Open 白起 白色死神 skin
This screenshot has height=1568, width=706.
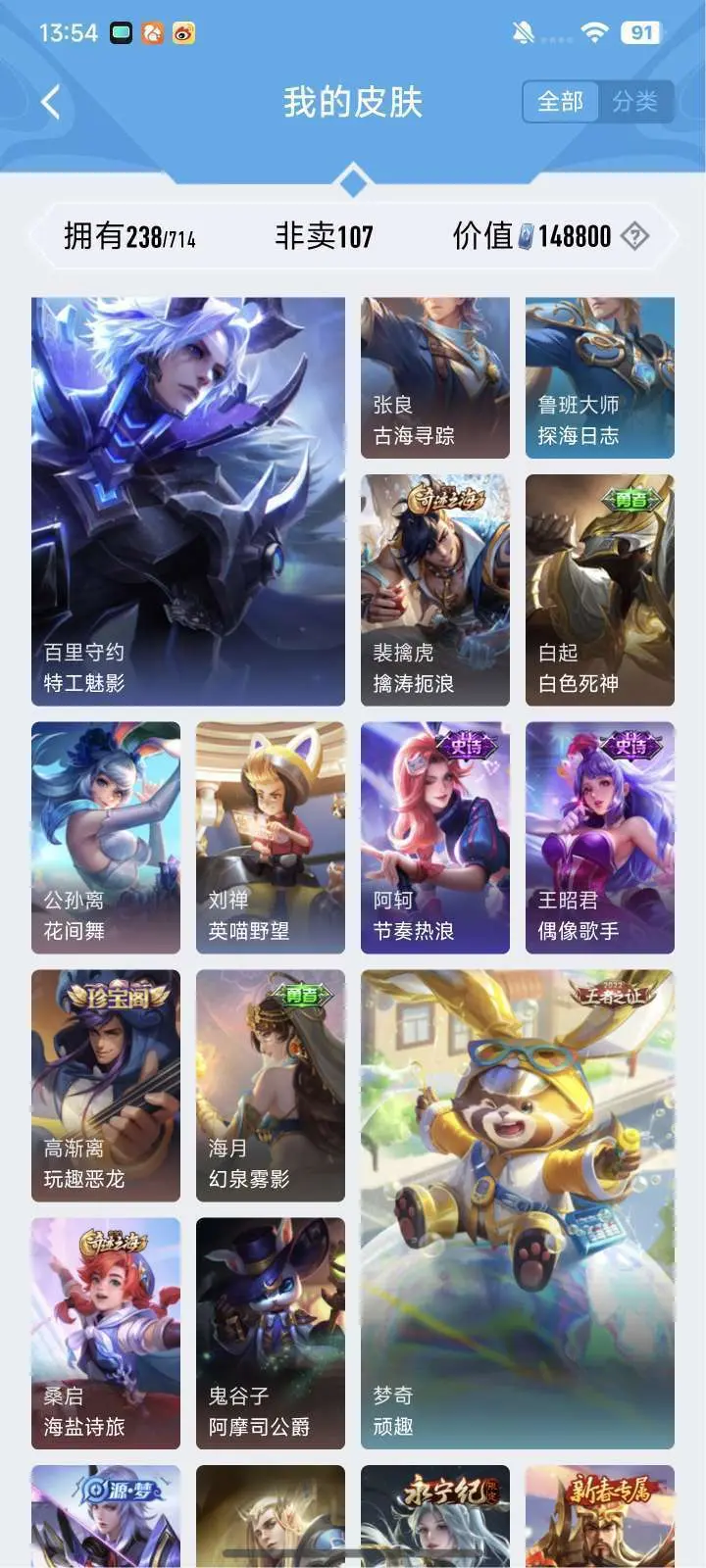600,590
